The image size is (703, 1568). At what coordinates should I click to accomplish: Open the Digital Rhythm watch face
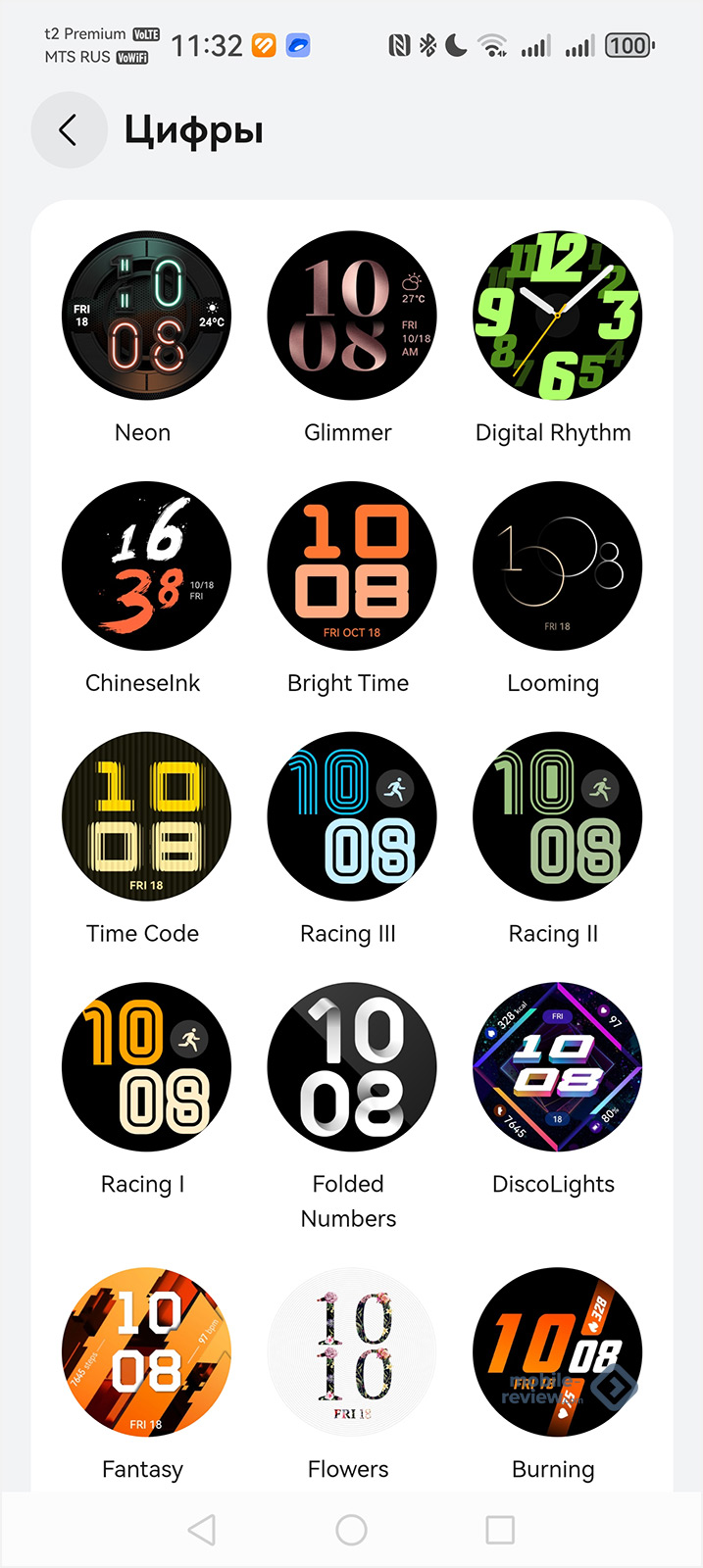(x=557, y=317)
